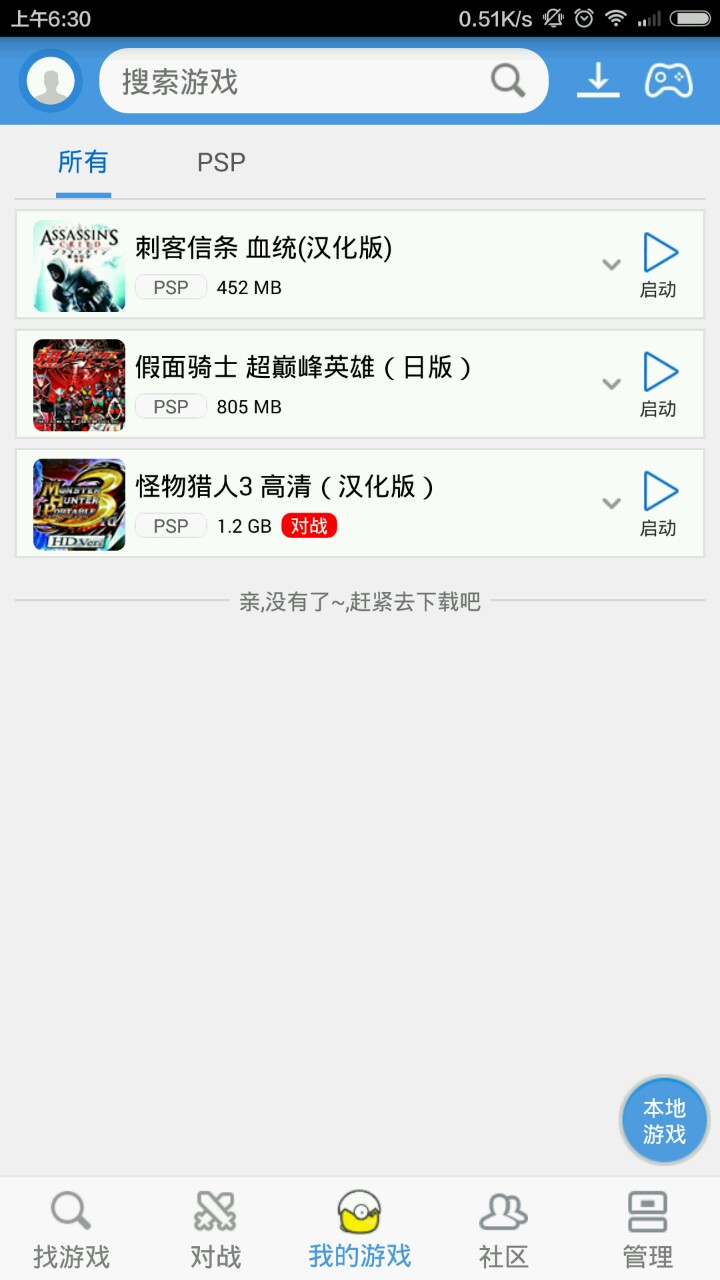Launch 假面骑士 超巅峰英雄 with 启动
The height and width of the screenshot is (1280, 720).
click(x=659, y=385)
